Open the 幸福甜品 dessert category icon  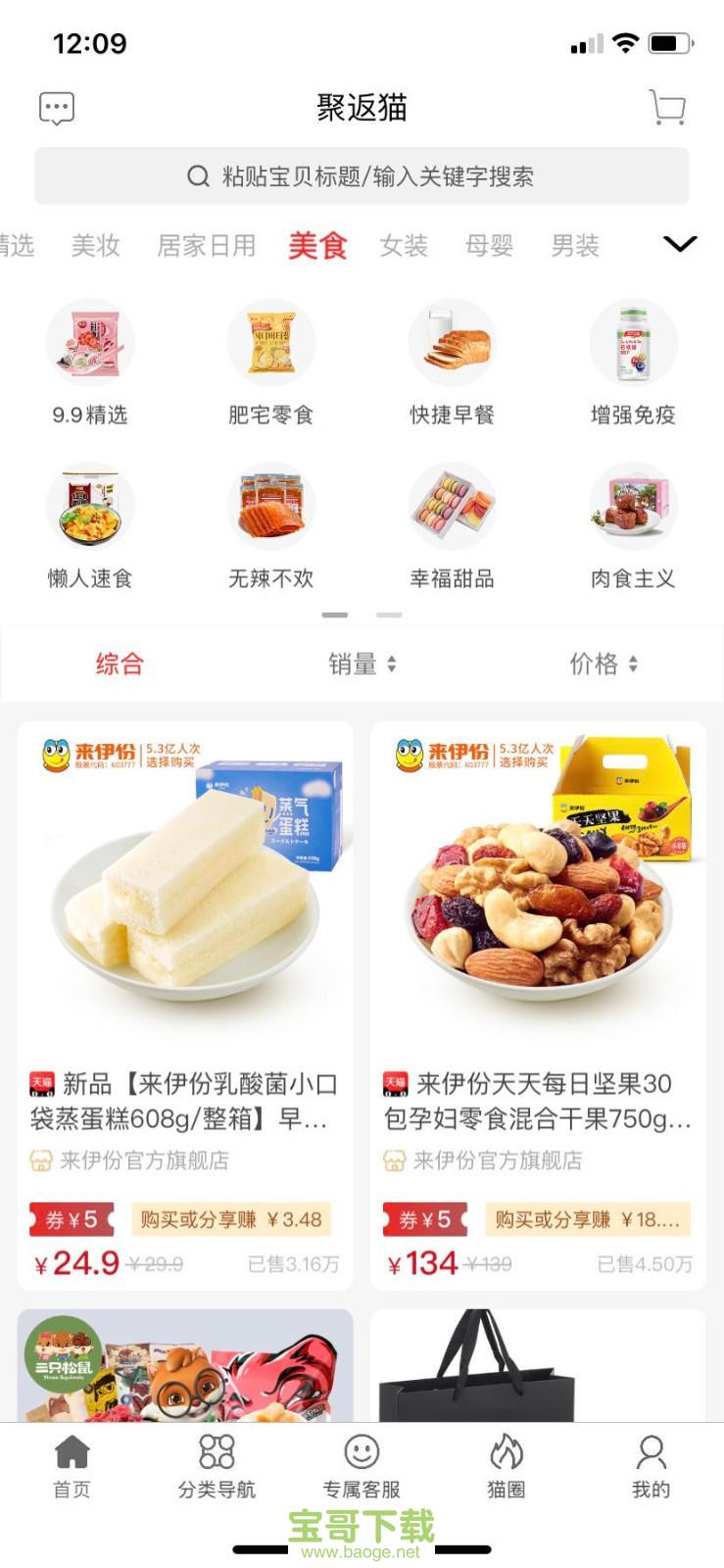pyautogui.click(x=453, y=505)
